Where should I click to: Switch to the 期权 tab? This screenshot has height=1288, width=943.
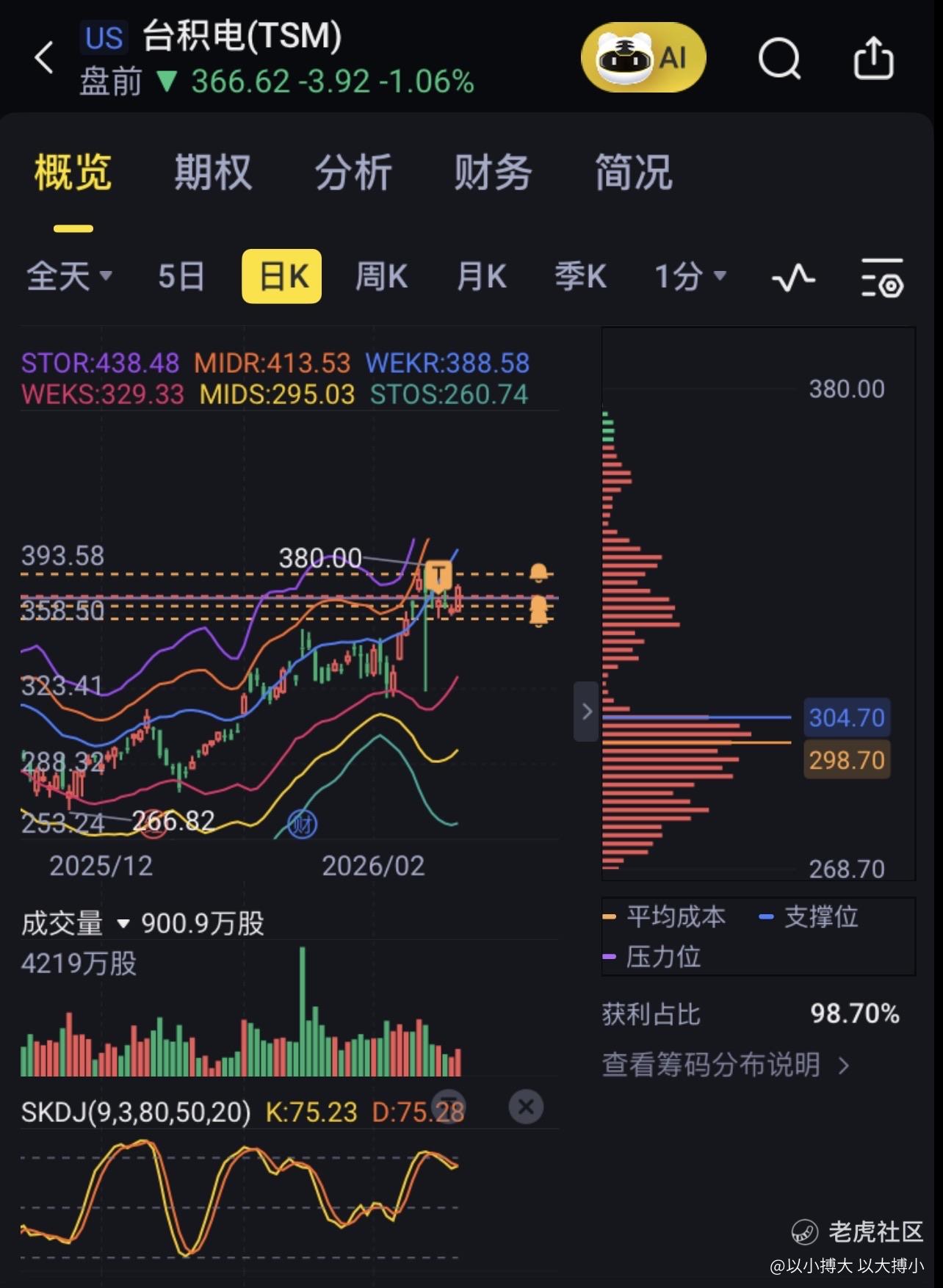click(x=213, y=173)
